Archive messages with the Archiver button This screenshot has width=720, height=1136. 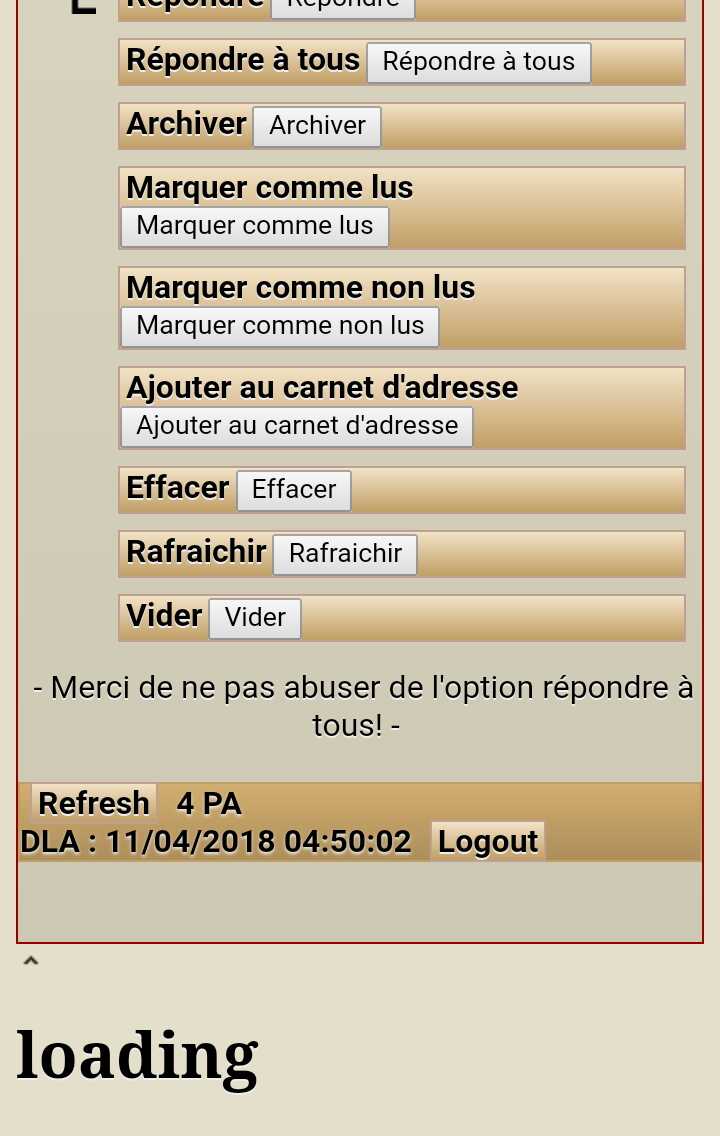317,126
